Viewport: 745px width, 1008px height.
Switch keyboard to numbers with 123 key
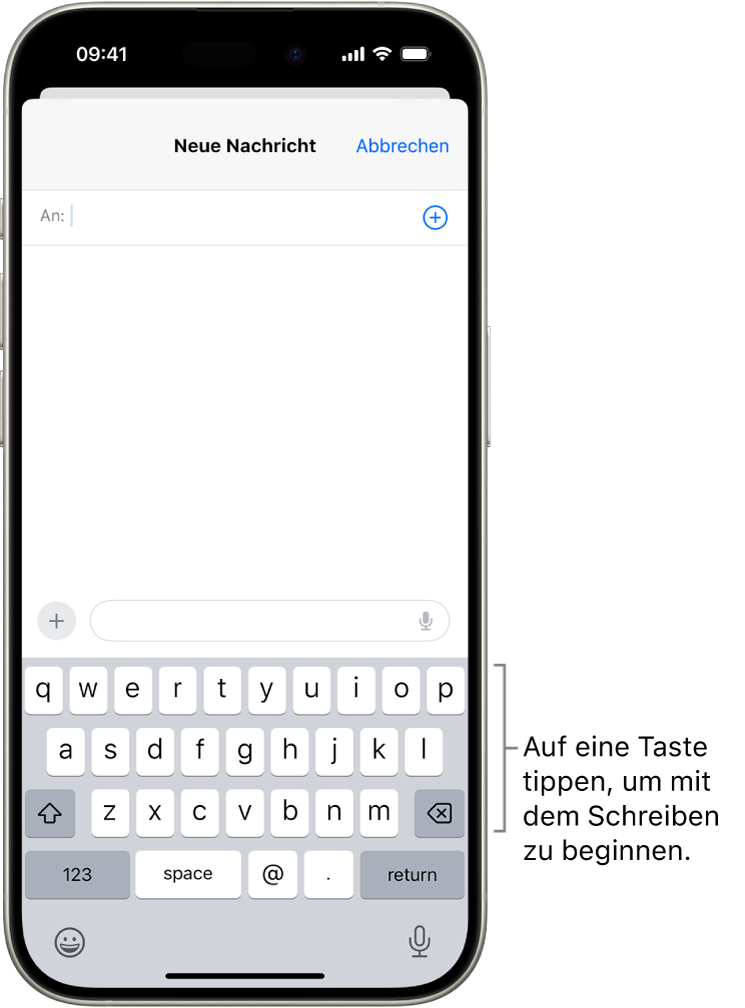(x=77, y=874)
